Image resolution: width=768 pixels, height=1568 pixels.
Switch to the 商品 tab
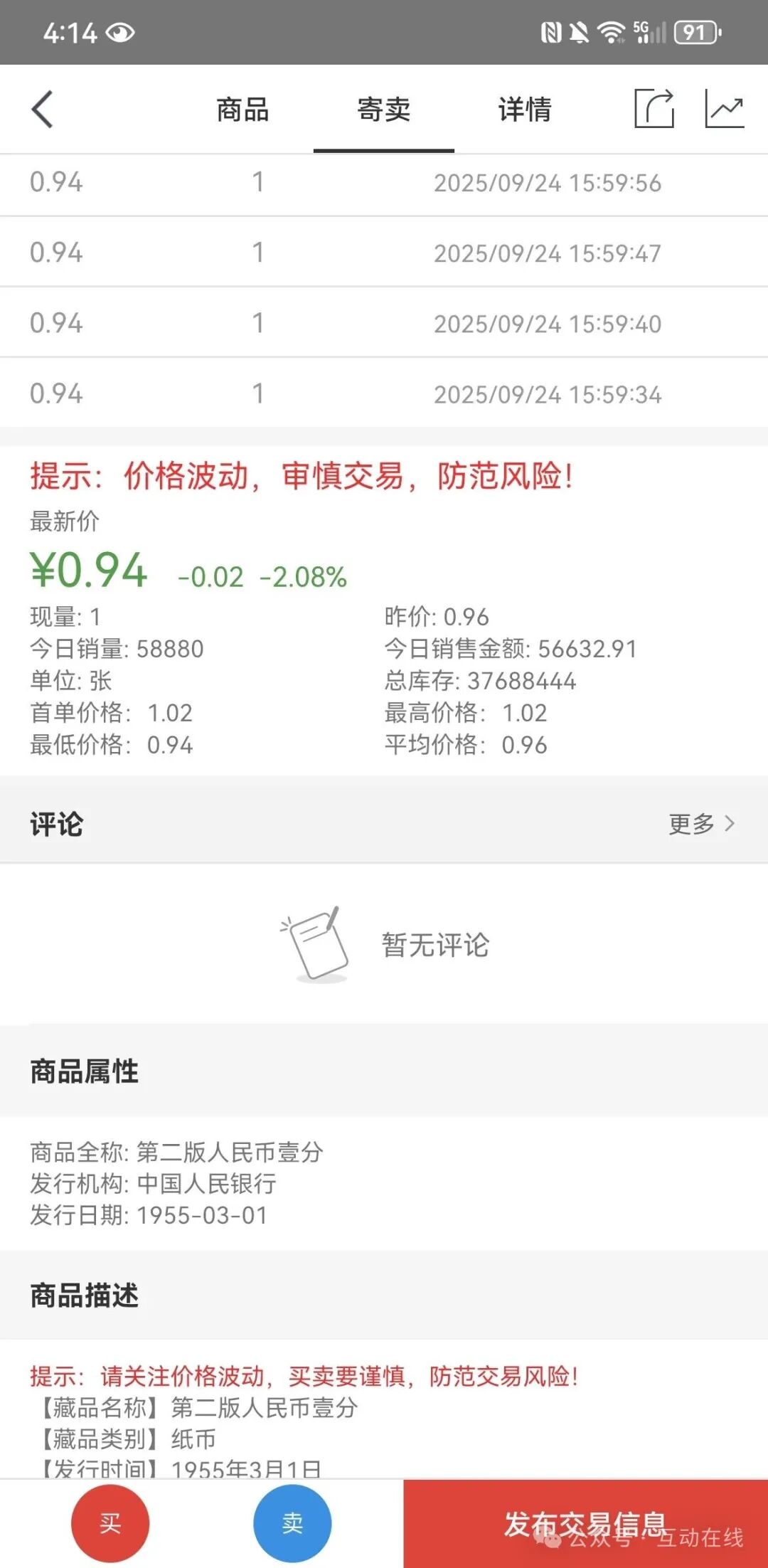[x=242, y=110]
